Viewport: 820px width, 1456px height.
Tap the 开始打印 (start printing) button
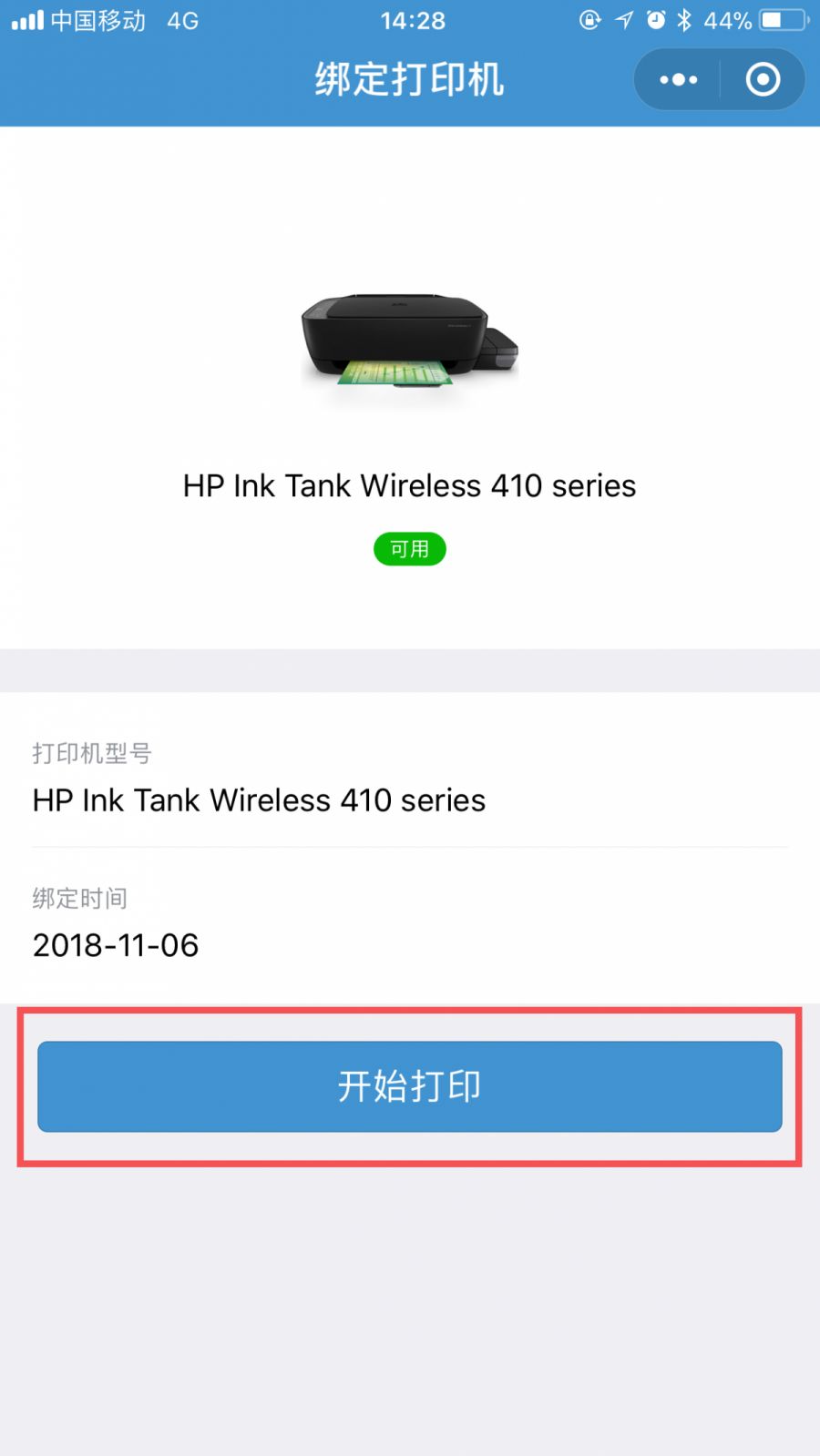[409, 1086]
